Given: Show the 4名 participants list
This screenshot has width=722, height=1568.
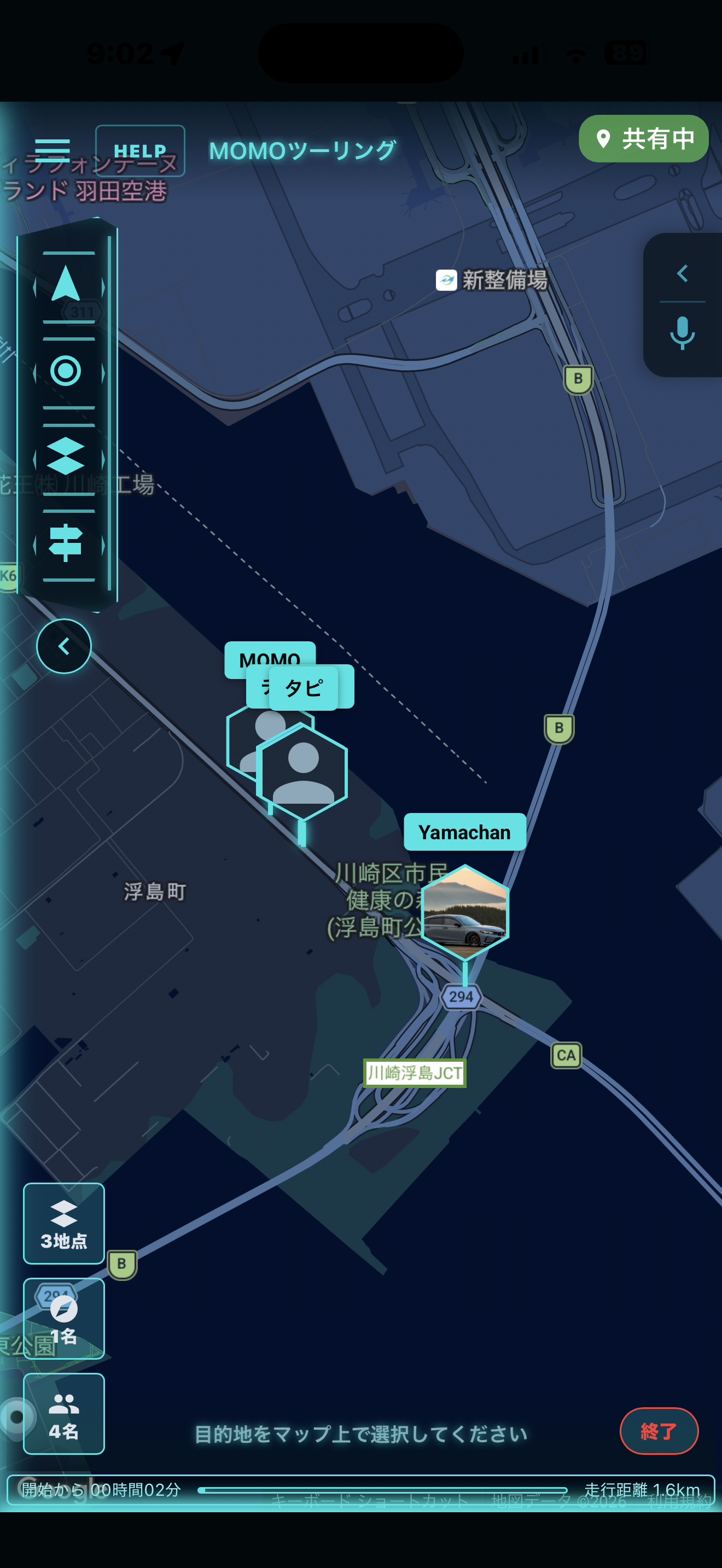Looking at the screenshot, I should 64,1413.
